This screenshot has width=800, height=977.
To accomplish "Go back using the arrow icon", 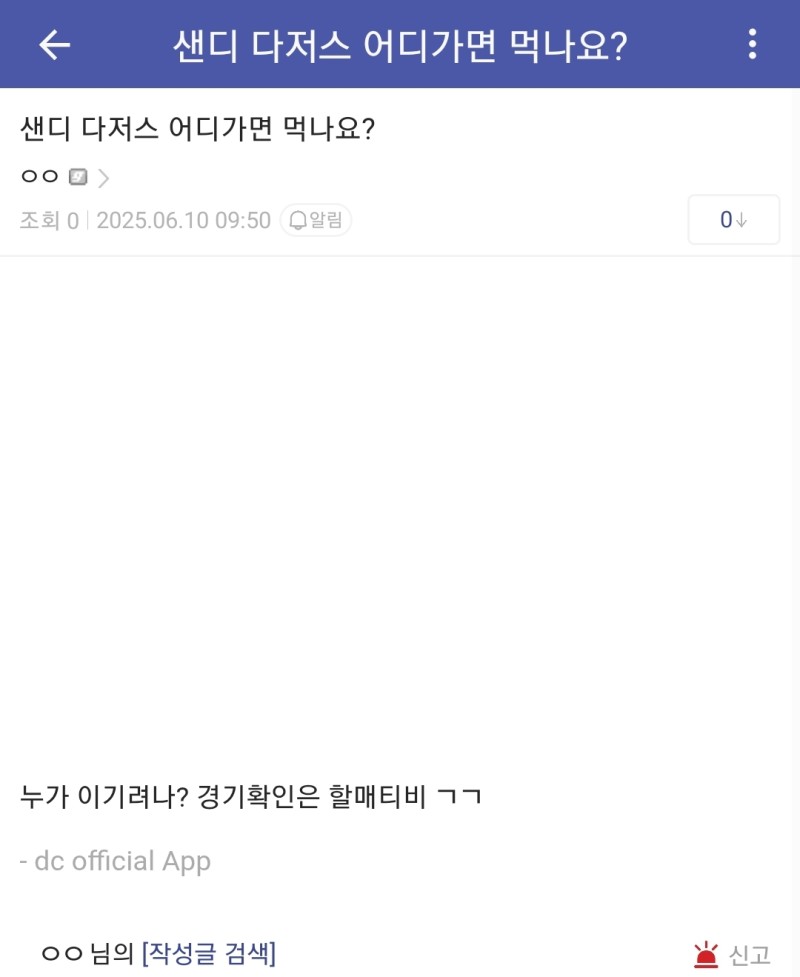I will coord(55,44).
